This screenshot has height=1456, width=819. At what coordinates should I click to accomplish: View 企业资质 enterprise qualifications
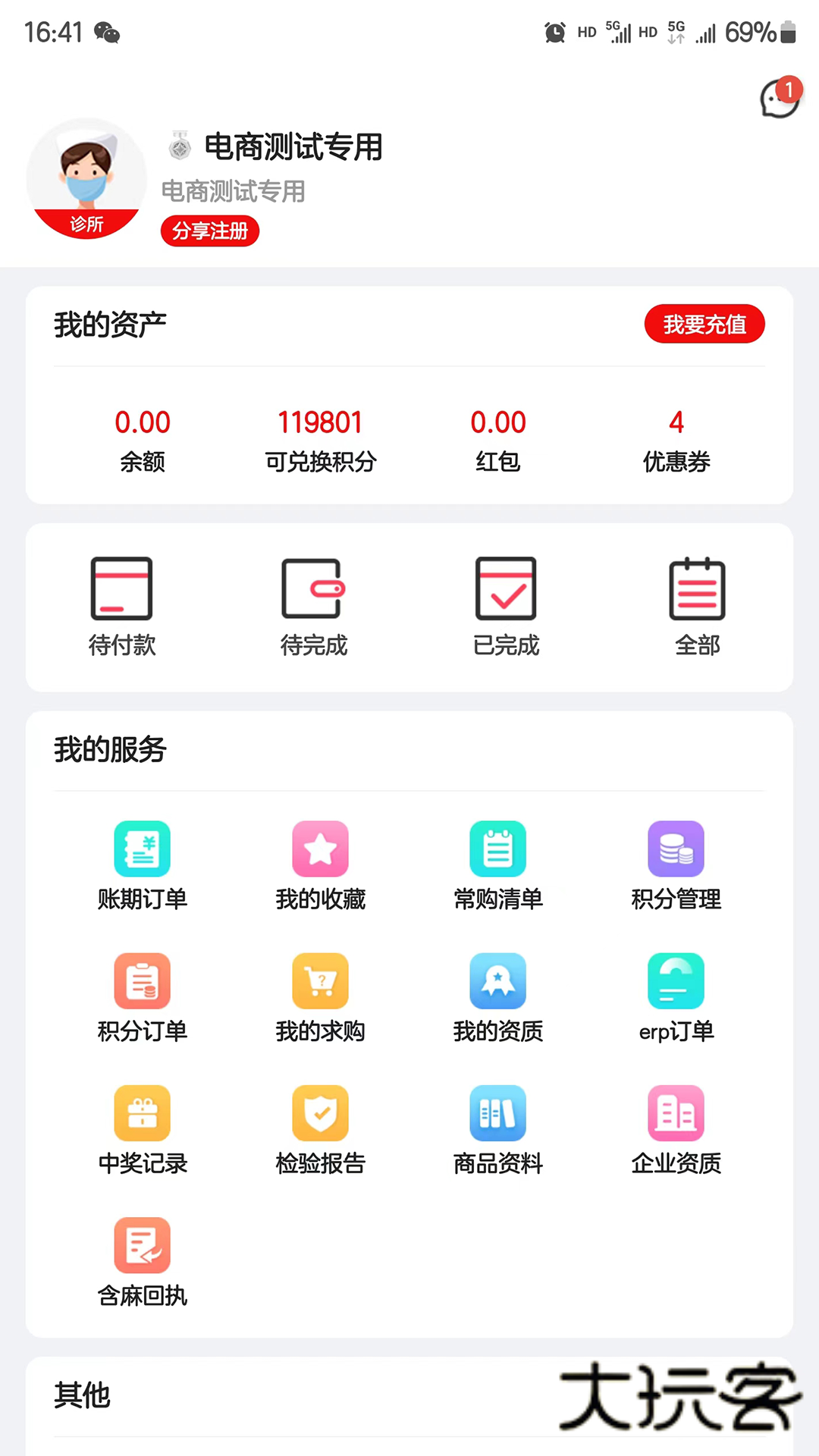coord(676,1130)
